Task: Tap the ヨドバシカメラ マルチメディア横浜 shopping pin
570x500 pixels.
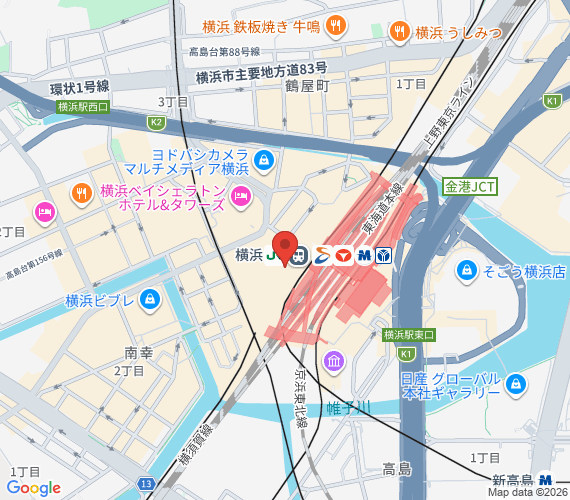Action: coord(264,161)
